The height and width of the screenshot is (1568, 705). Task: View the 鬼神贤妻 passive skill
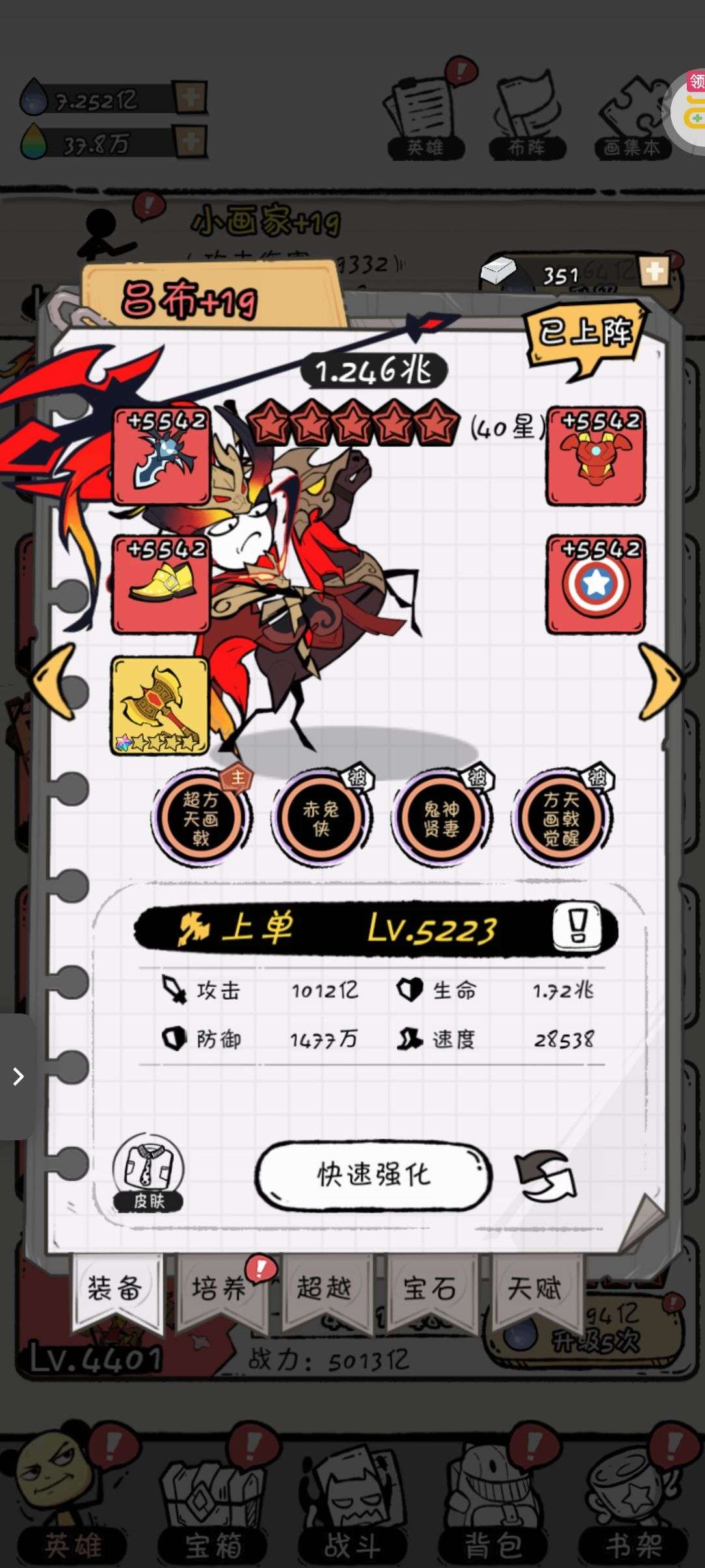(441, 817)
